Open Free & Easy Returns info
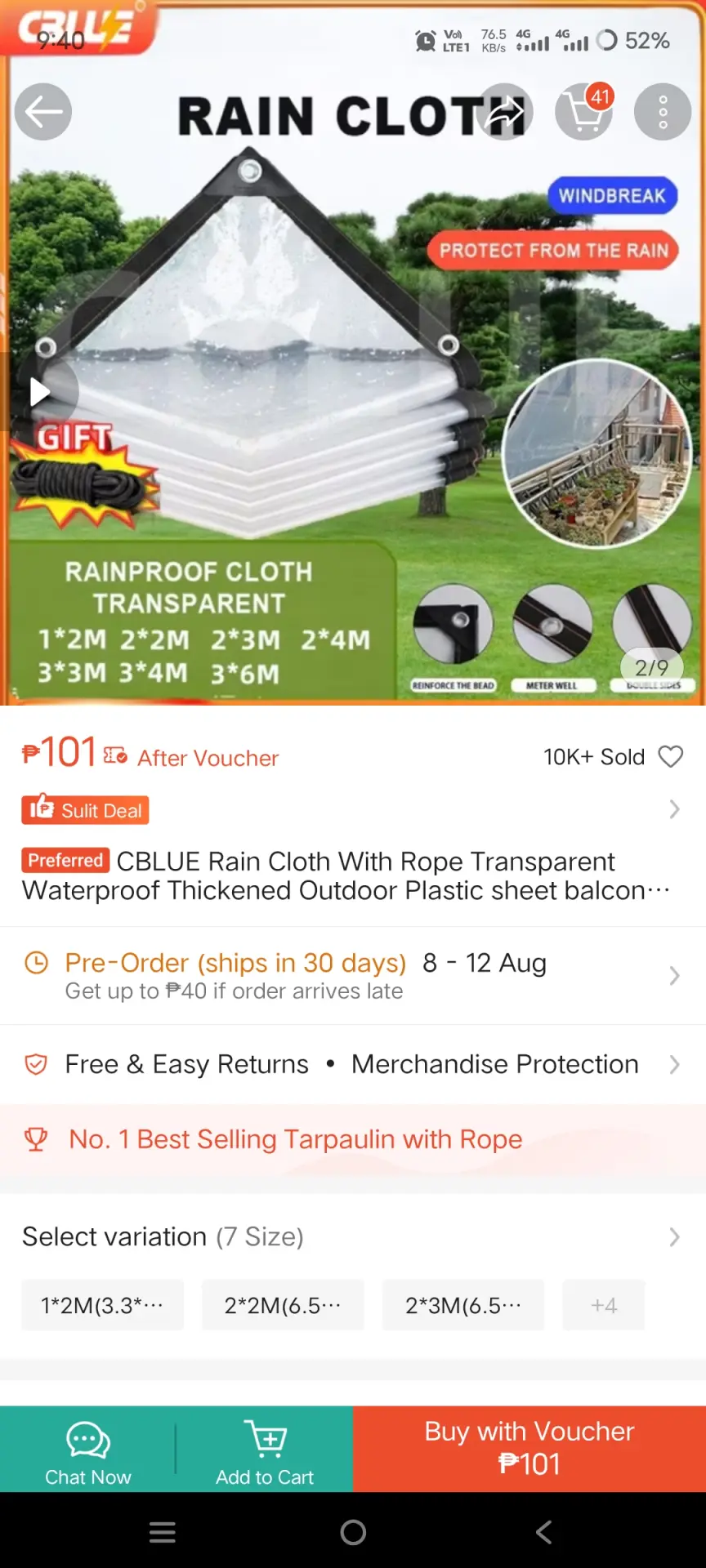Image resolution: width=706 pixels, height=1568 pixels. coord(353,1064)
